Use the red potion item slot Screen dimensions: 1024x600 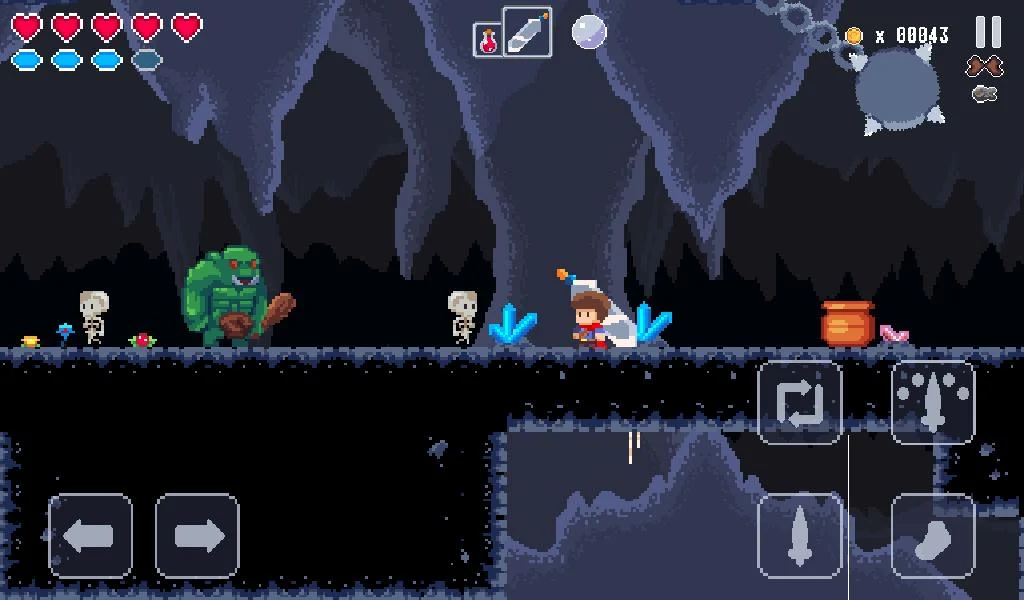(x=487, y=40)
